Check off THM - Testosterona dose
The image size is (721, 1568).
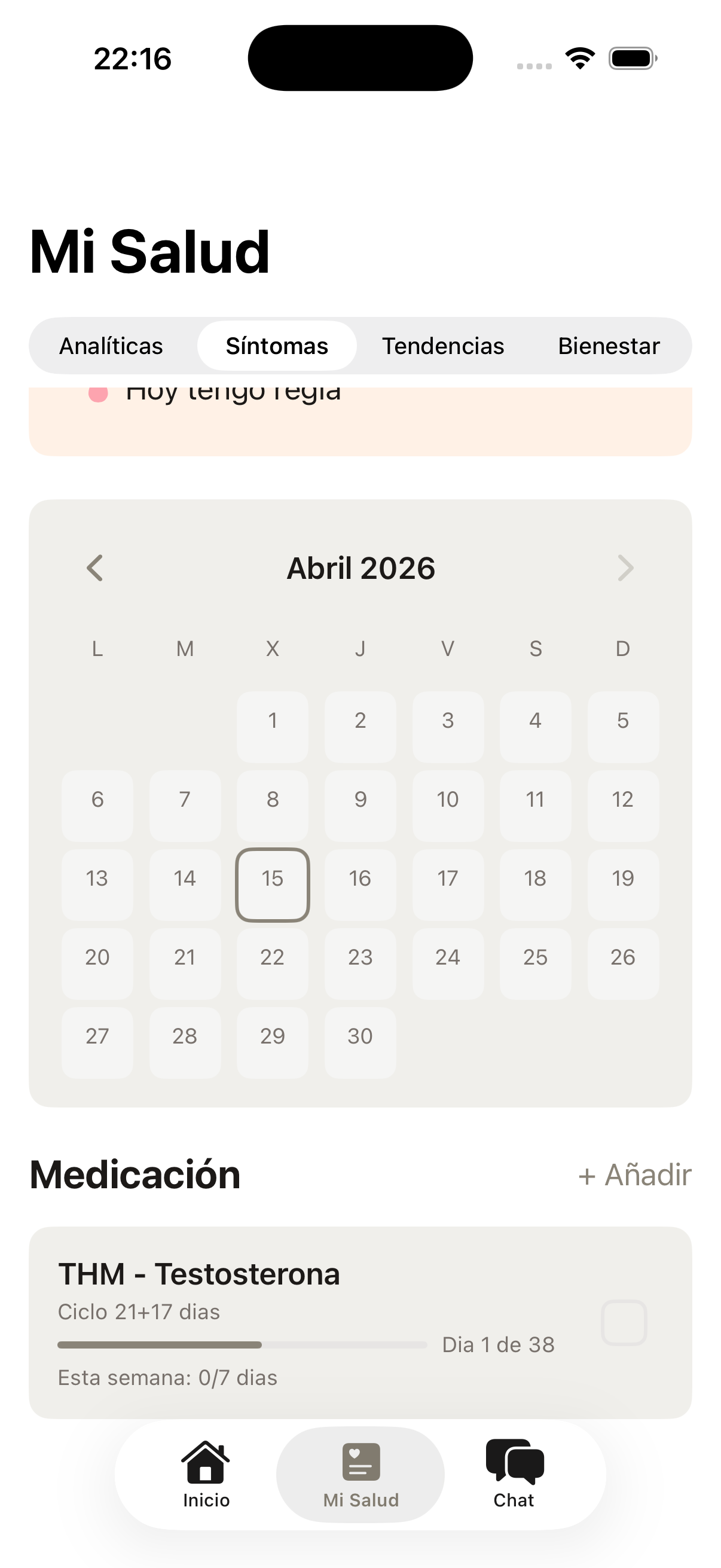pos(623,1322)
